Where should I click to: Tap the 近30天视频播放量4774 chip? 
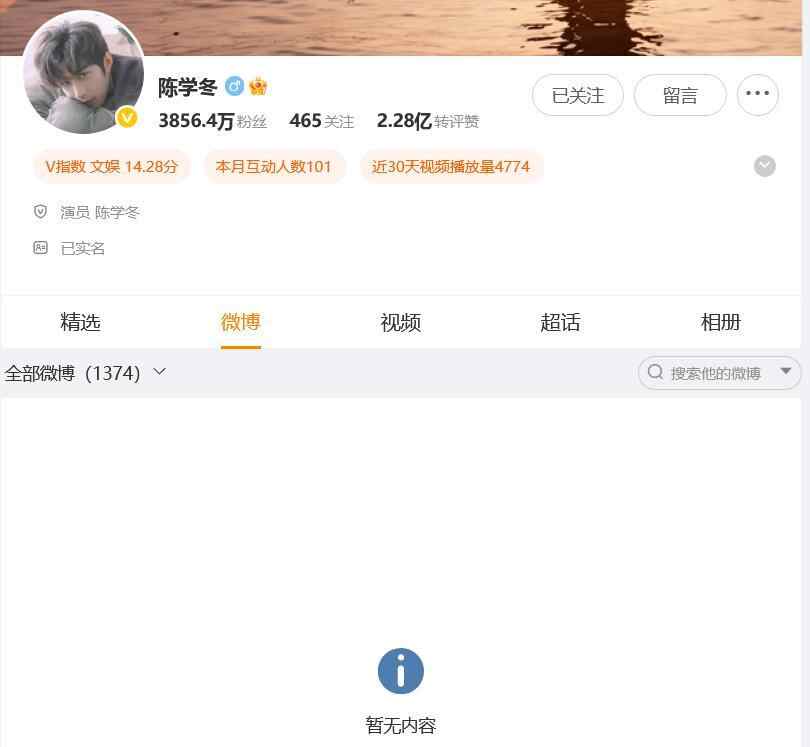pyautogui.click(x=451, y=167)
